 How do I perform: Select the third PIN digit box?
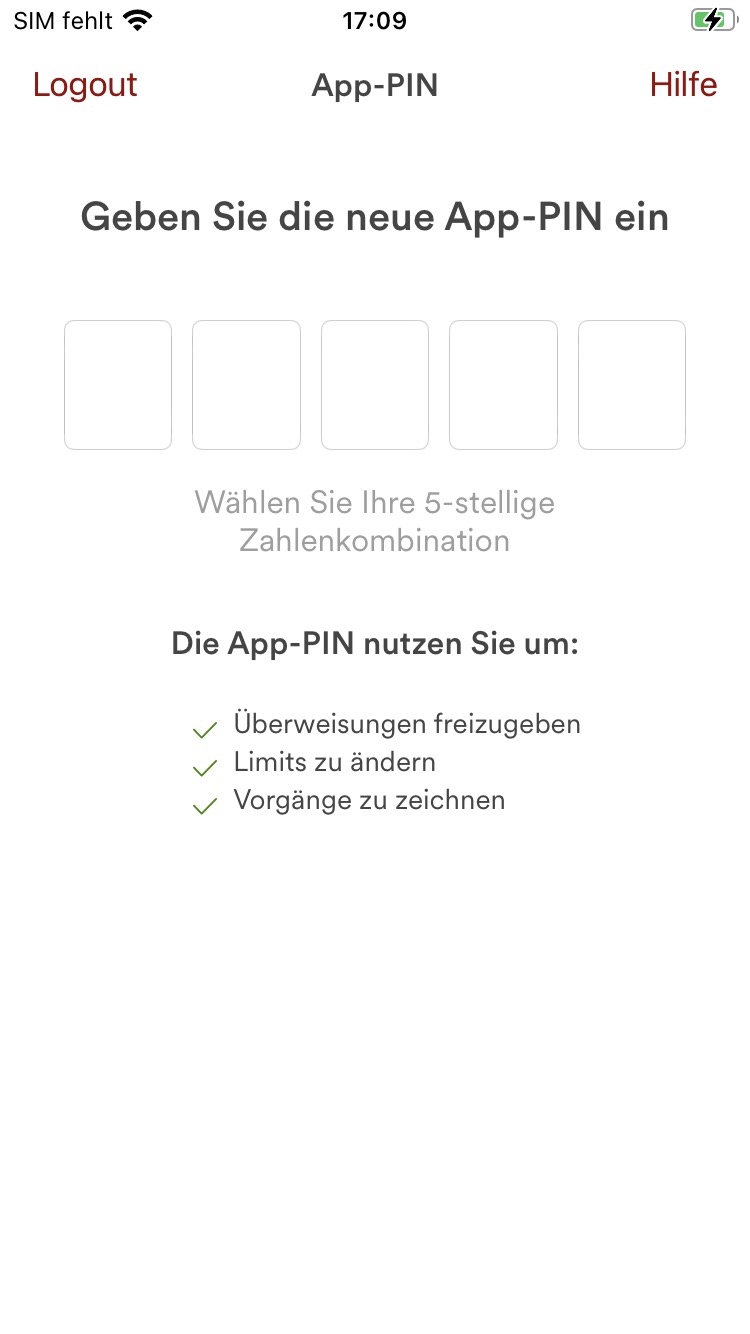pos(375,385)
